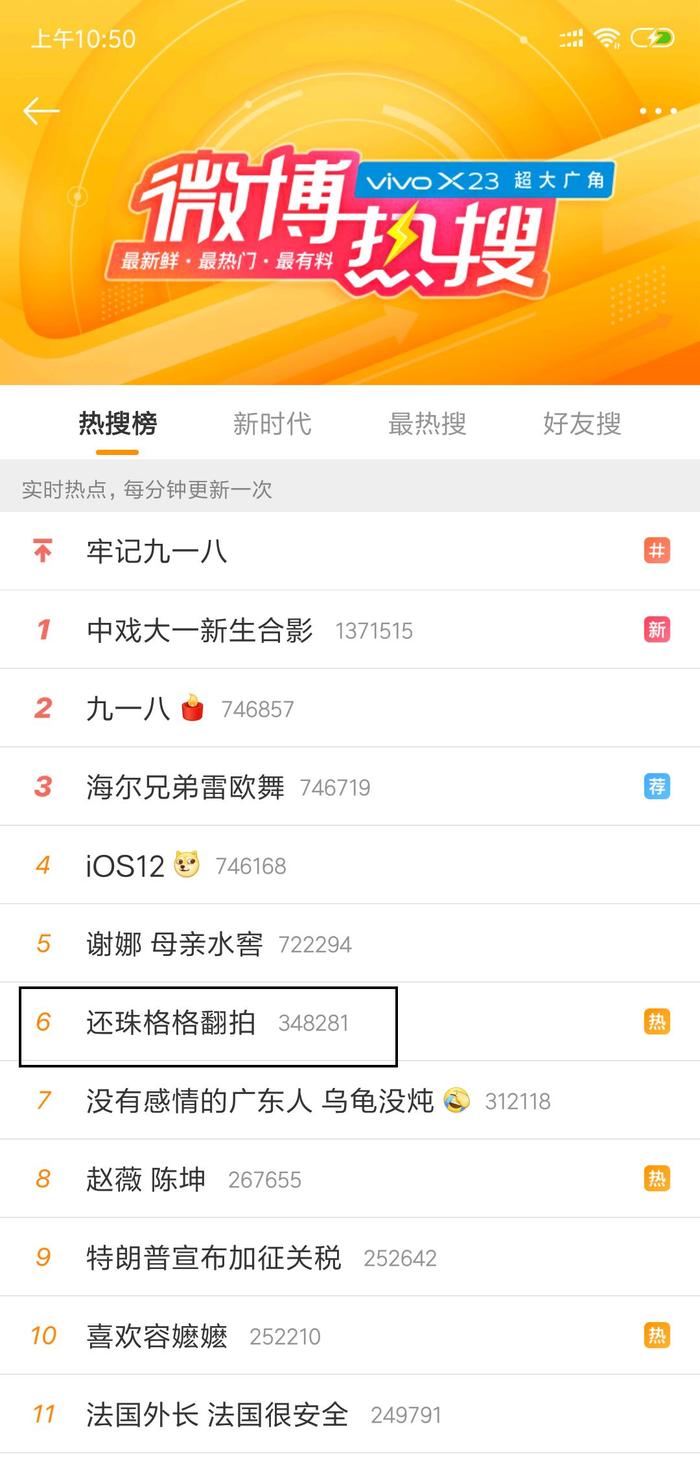700x1457 pixels.
Task: Open hot topic 中戏大一新生合影
Action: [350, 630]
